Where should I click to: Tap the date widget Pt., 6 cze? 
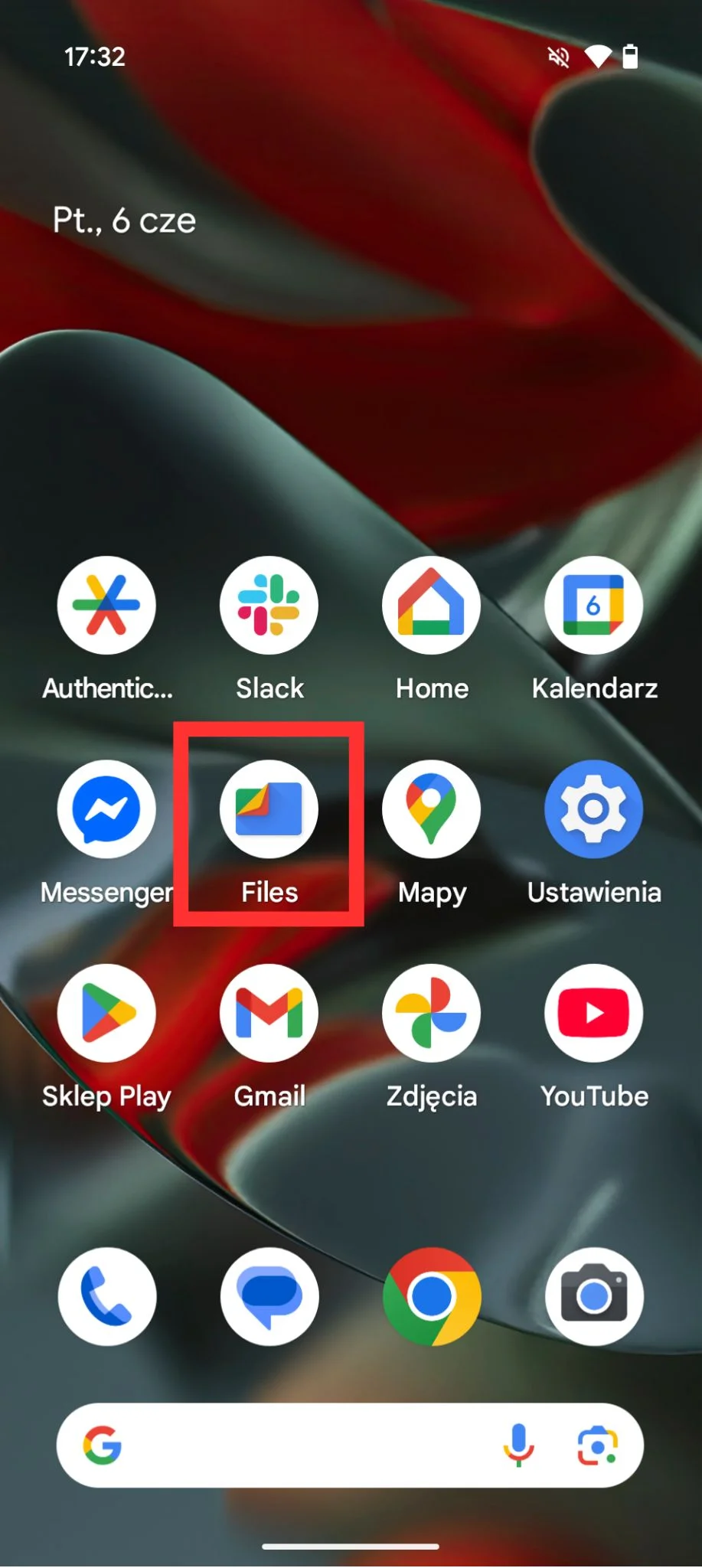click(124, 220)
